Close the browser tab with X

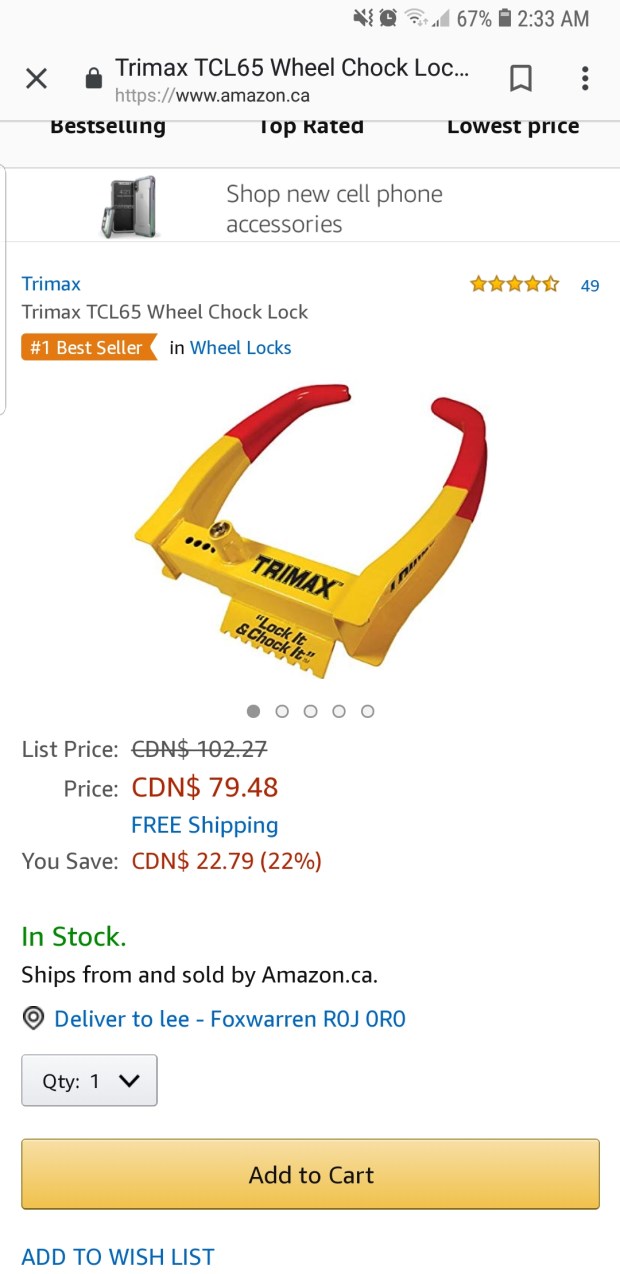36,79
